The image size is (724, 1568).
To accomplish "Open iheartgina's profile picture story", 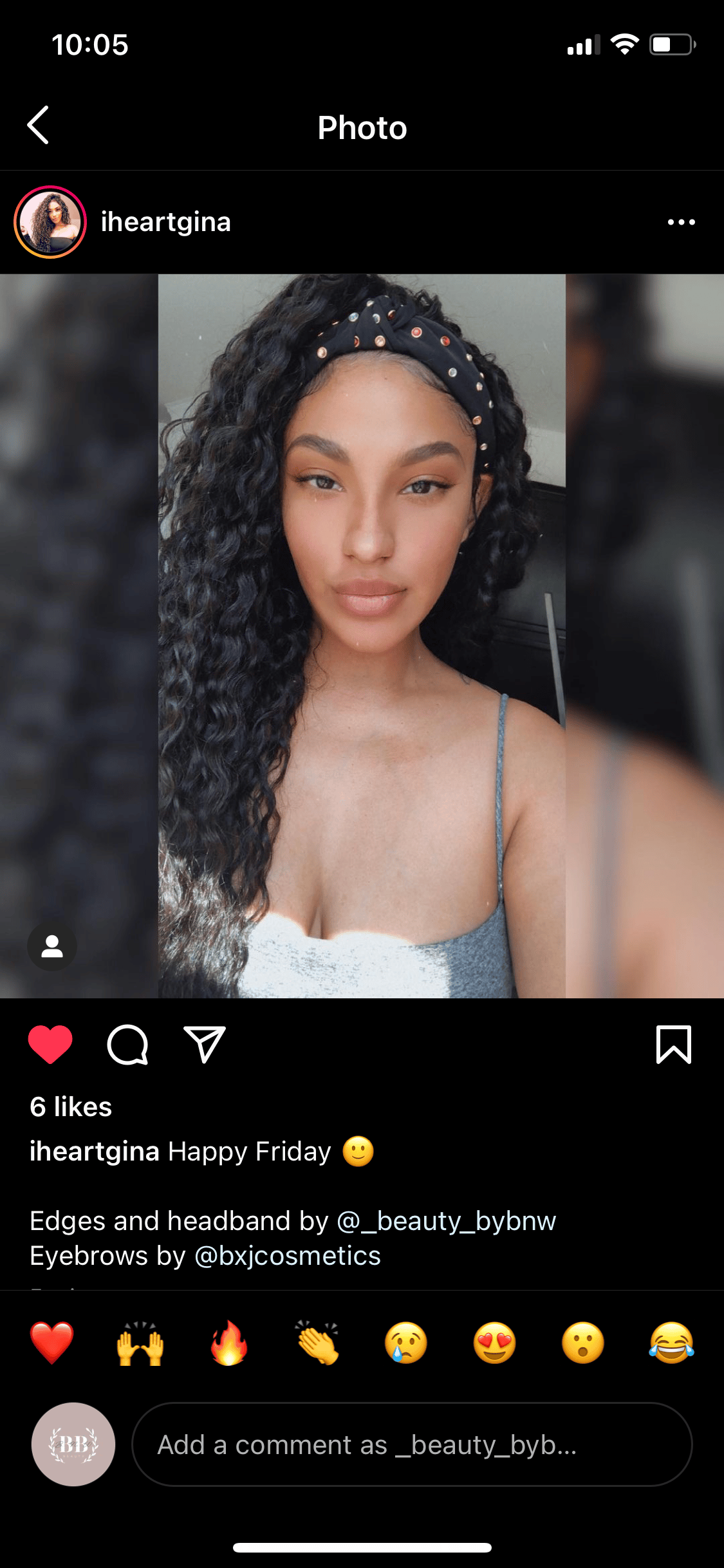I will click(50, 222).
